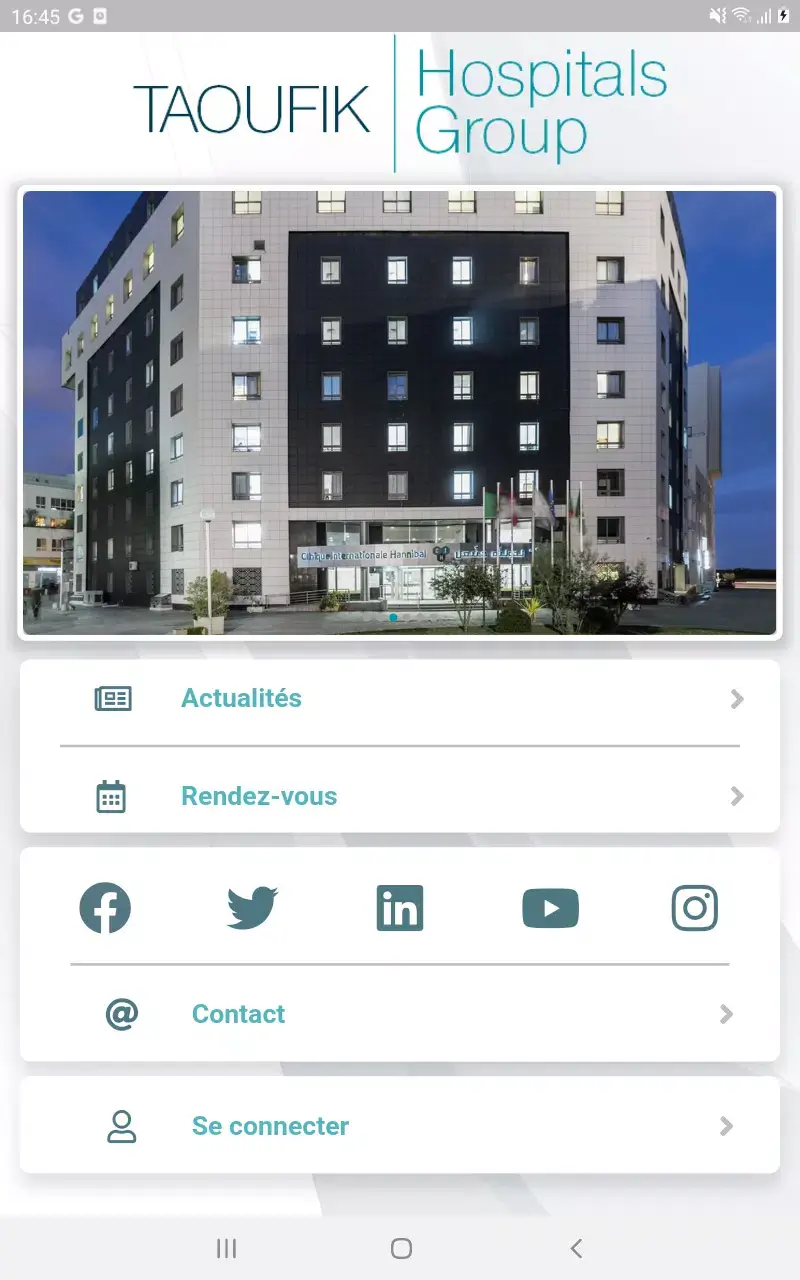Open the YouTube channel icon
800x1280 pixels.
pyautogui.click(x=549, y=907)
